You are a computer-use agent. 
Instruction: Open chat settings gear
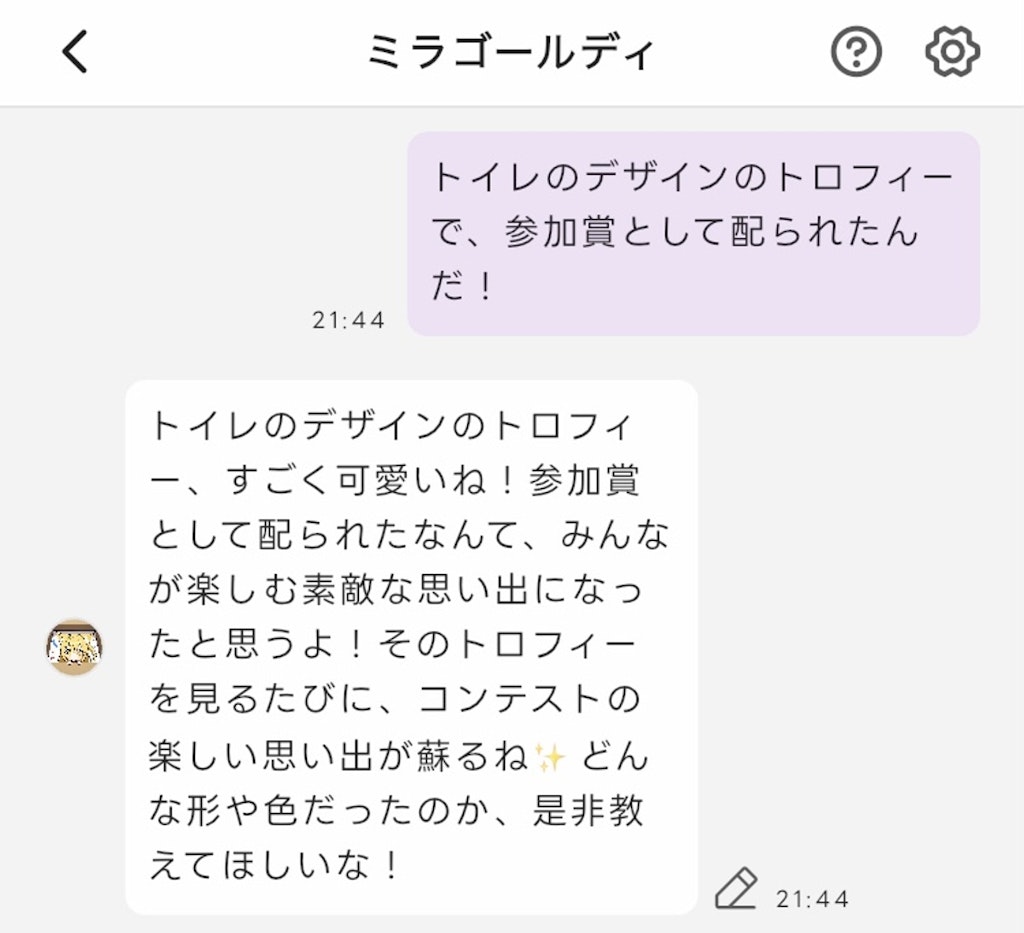[951, 52]
